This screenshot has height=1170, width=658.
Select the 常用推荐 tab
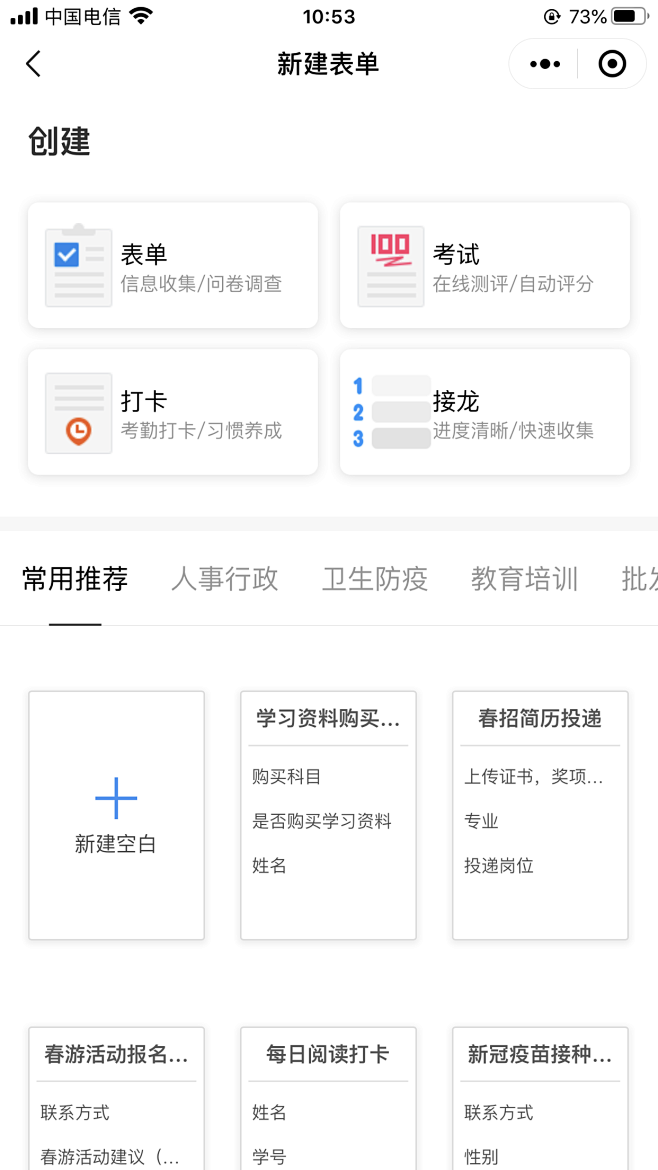tap(75, 578)
